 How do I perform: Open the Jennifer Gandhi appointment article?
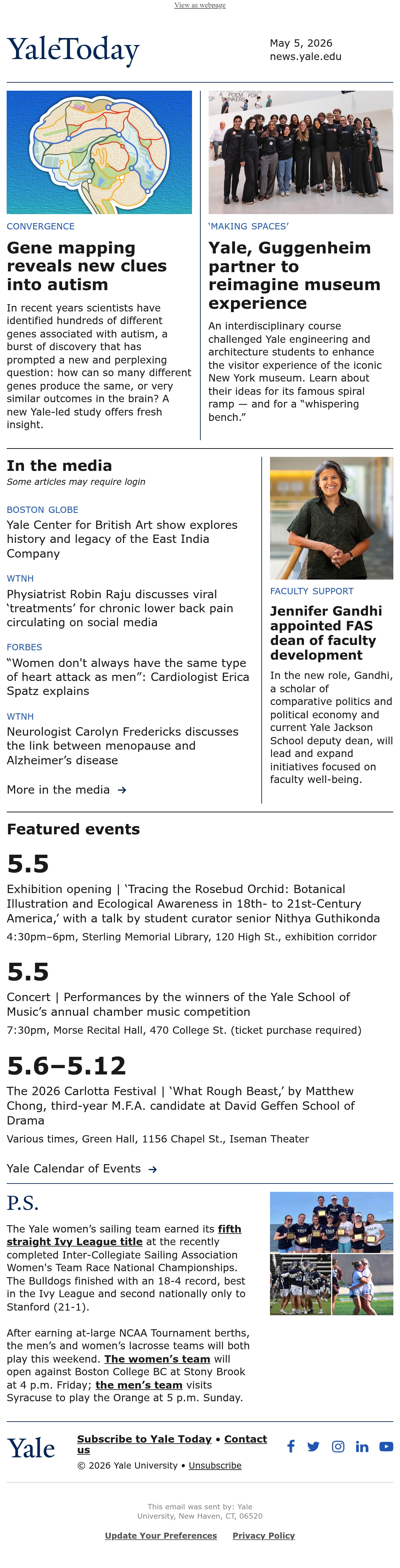point(326,632)
